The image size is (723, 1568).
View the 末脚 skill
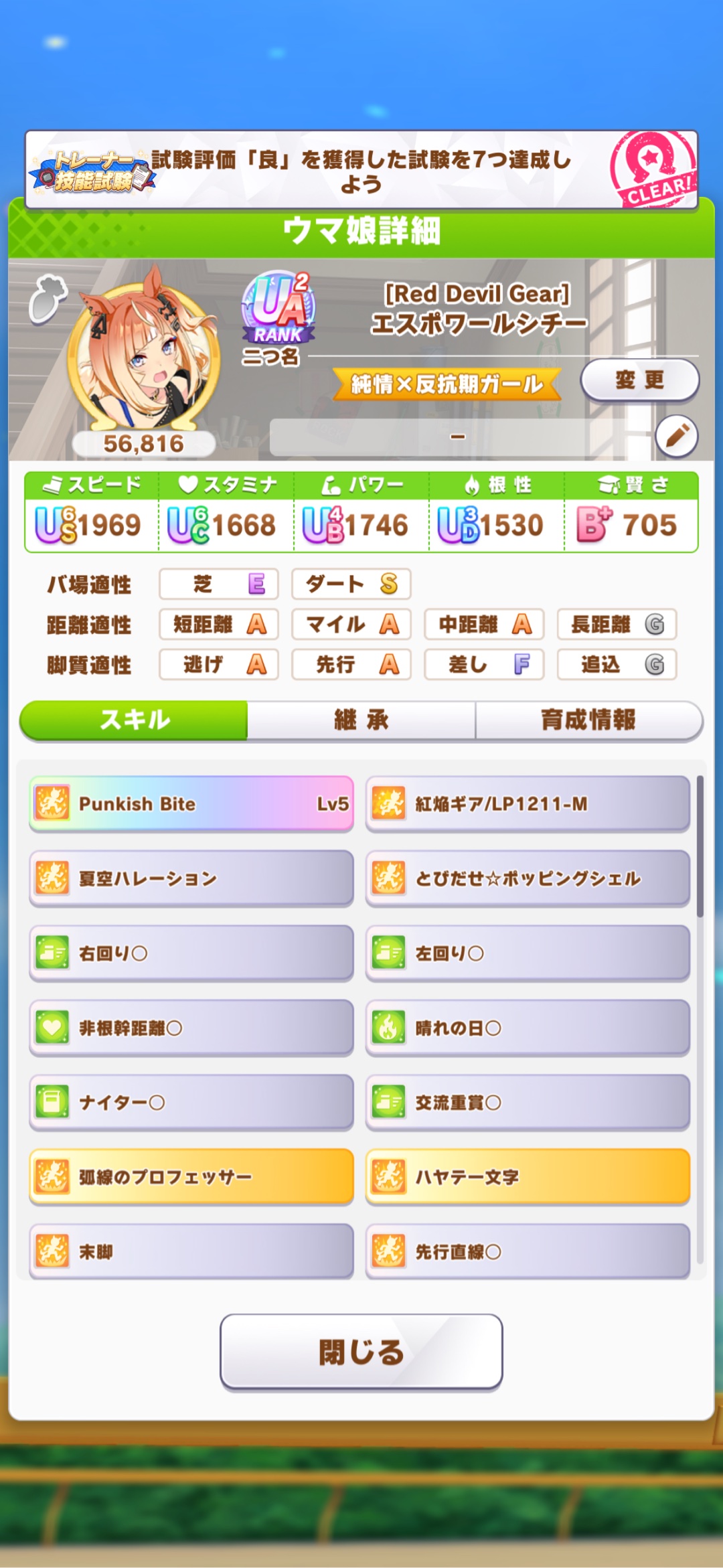click(191, 1251)
